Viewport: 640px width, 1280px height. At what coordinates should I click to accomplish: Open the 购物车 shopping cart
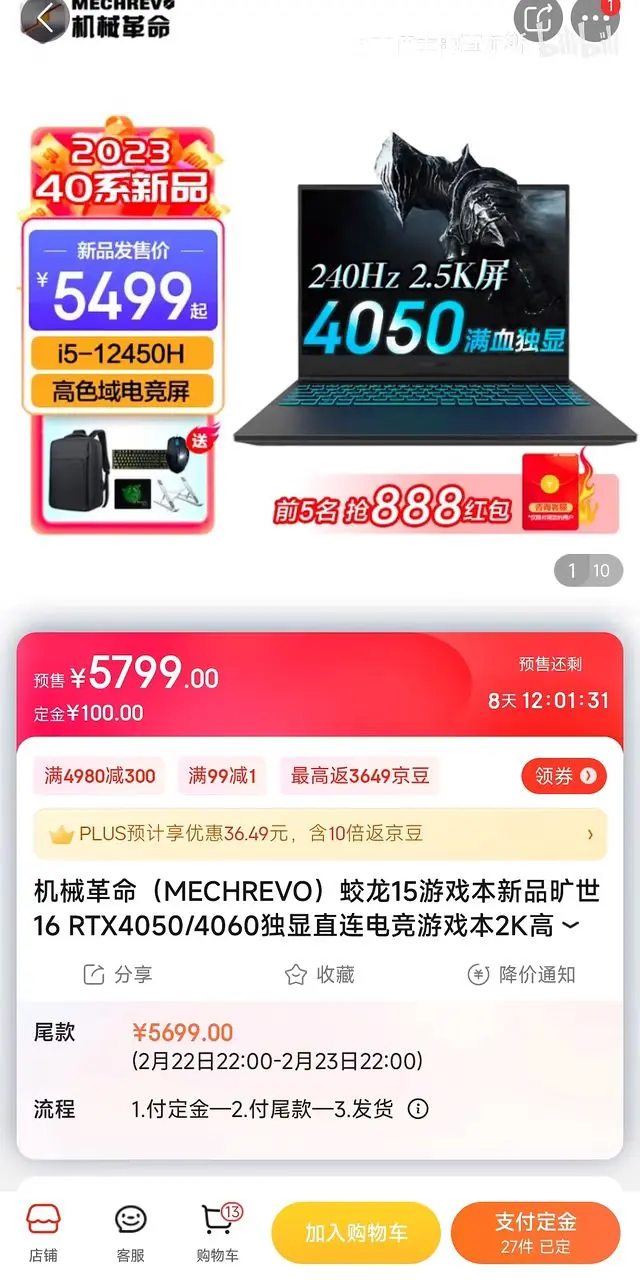pos(218,1234)
